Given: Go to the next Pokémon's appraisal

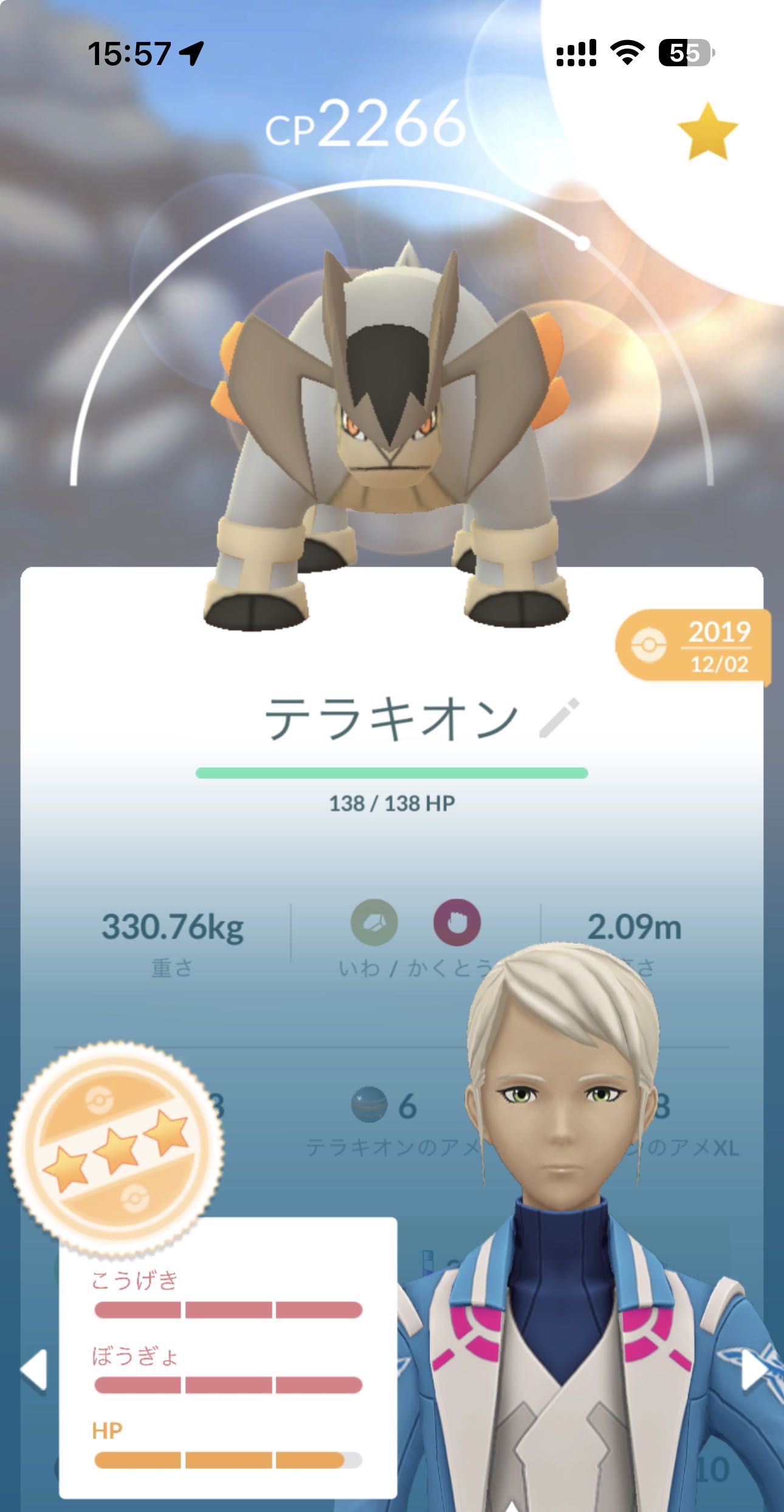Looking at the screenshot, I should coord(754,1371).
